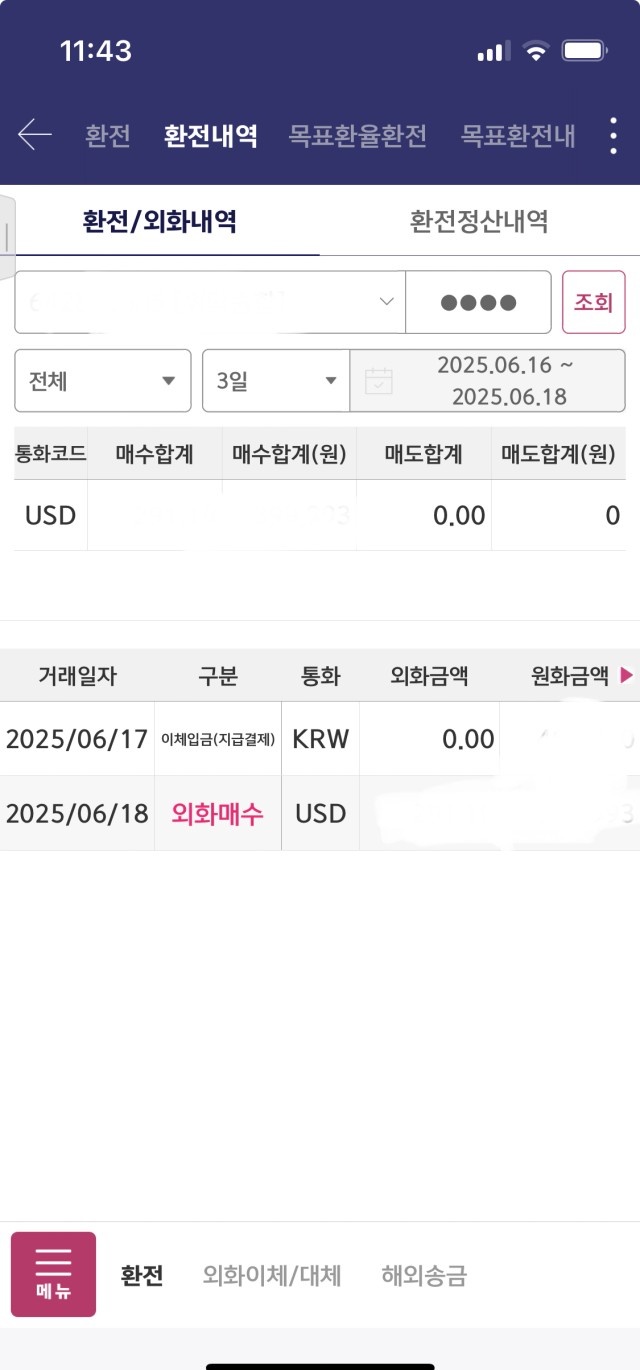Open the 목표환율환전 tab
This screenshot has height=1370, width=640.
coord(358,136)
